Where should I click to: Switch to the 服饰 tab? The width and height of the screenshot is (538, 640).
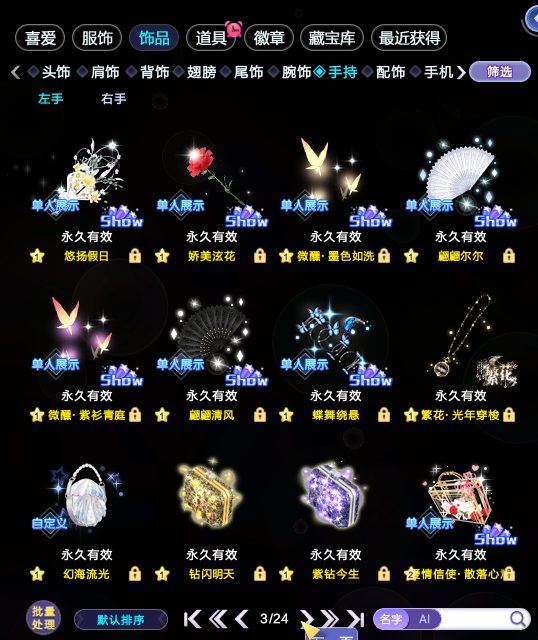click(x=97, y=38)
